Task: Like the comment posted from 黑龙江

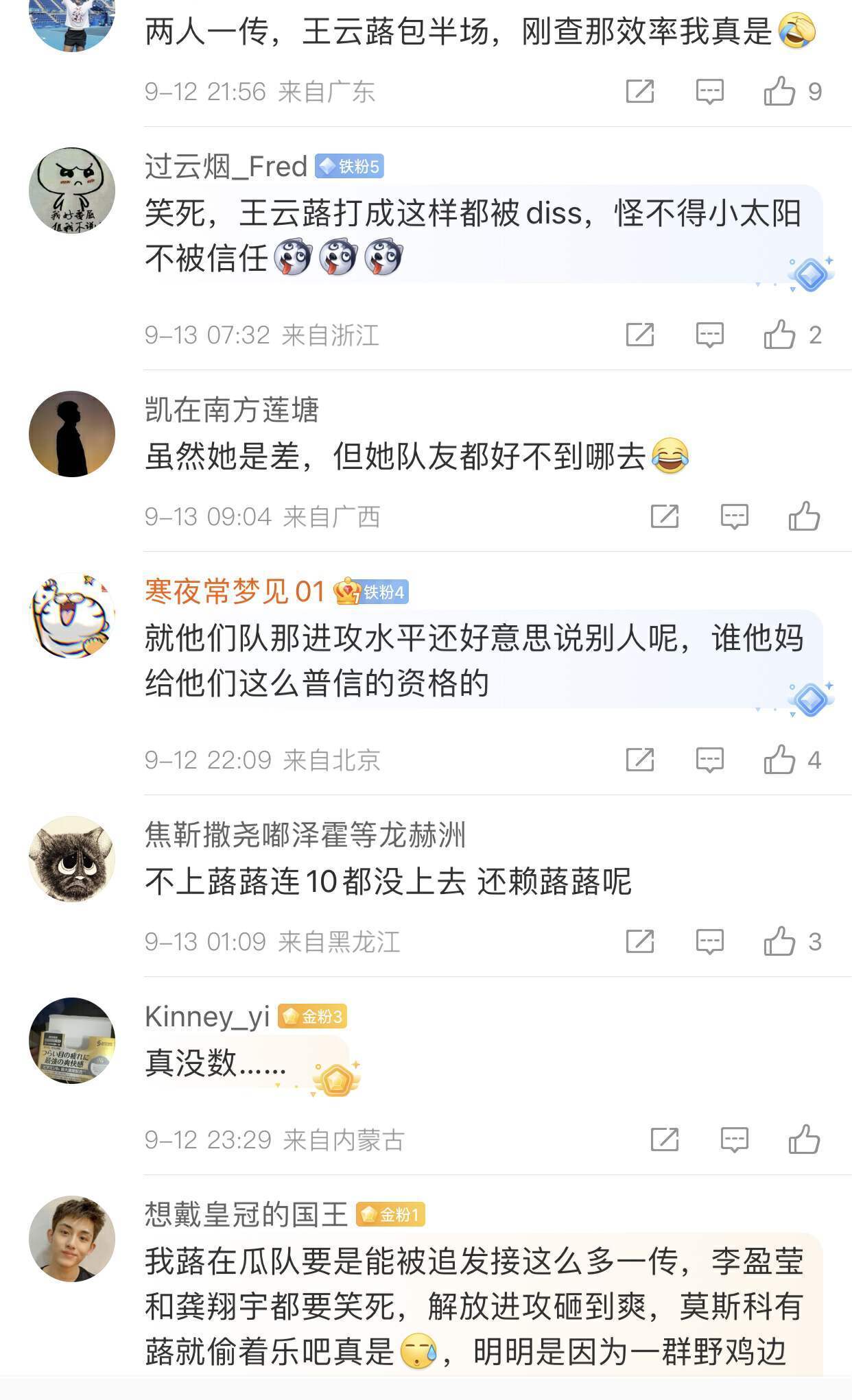Action: [780, 941]
